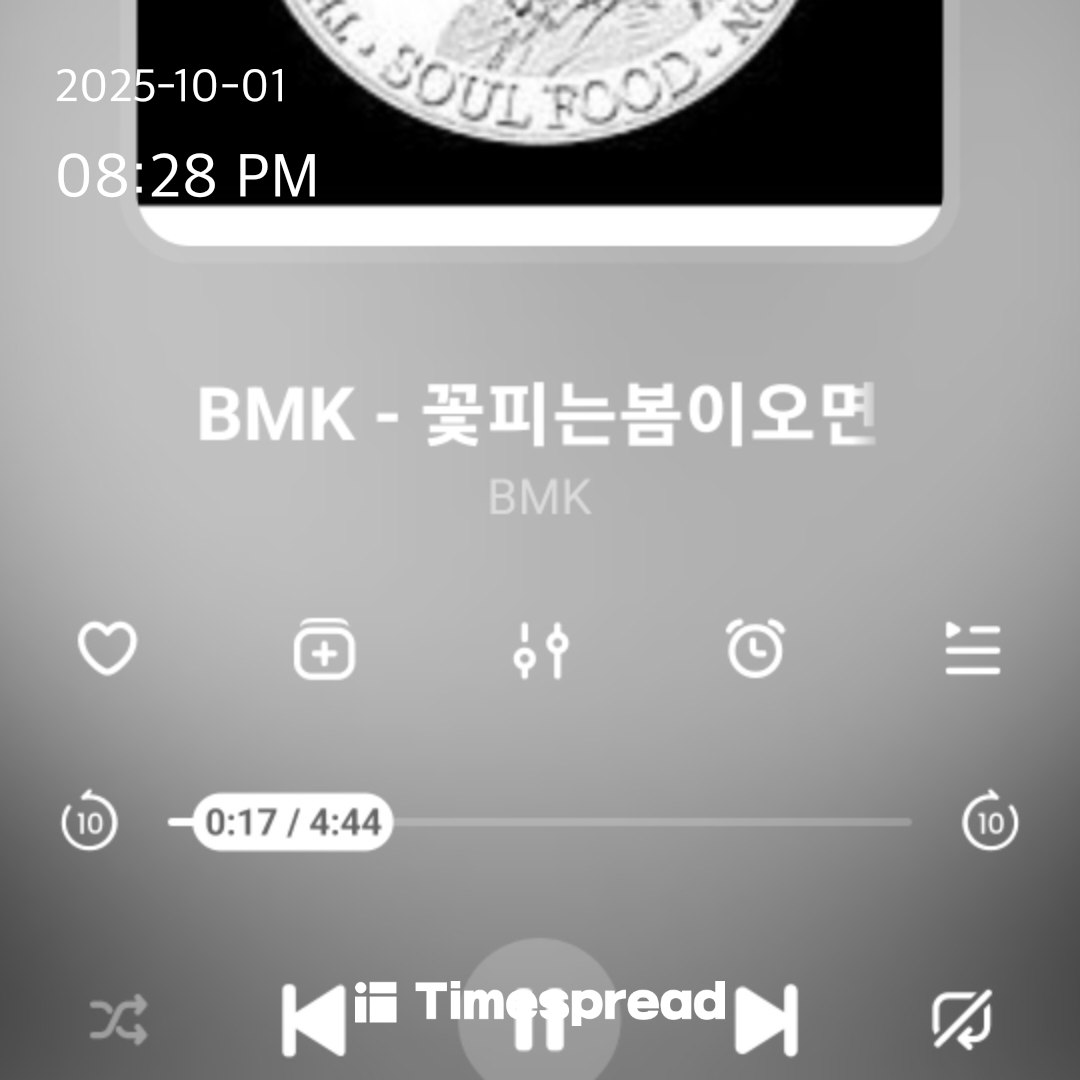Skip to the next track
The image size is (1080, 1080).
(x=768, y=1020)
